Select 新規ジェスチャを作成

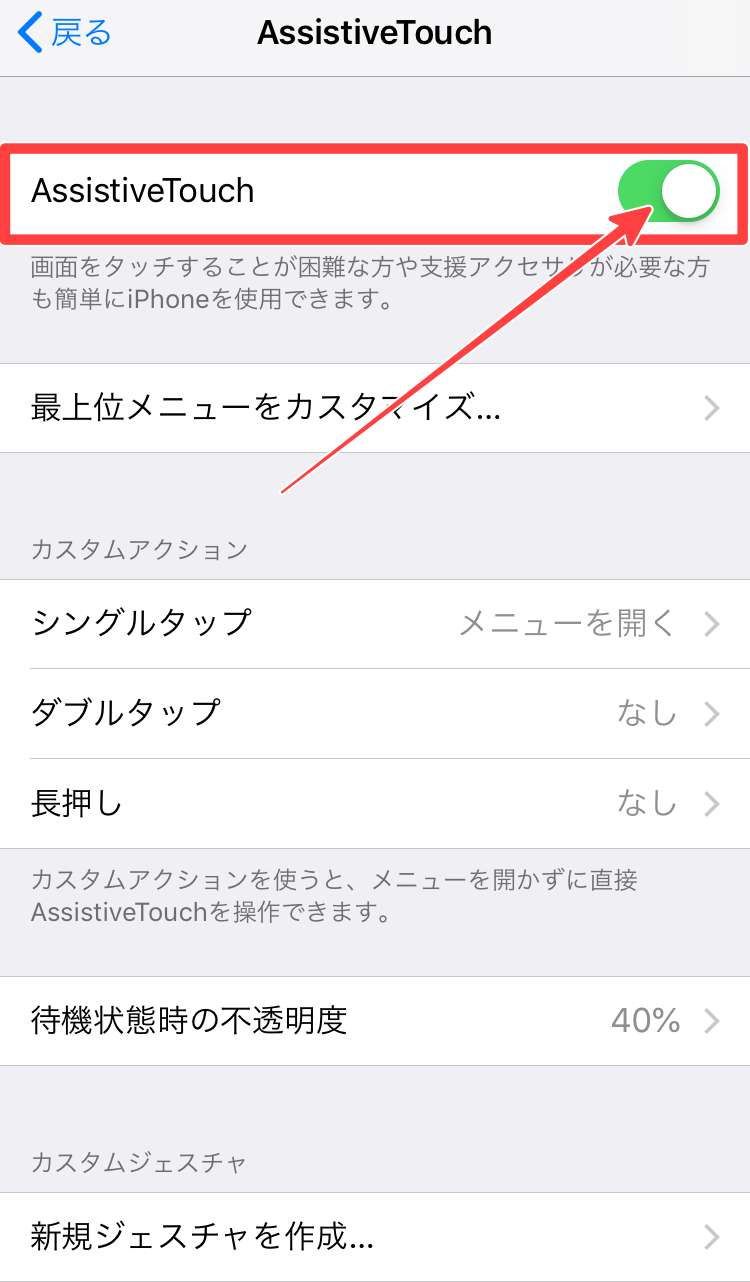click(375, 1237)
